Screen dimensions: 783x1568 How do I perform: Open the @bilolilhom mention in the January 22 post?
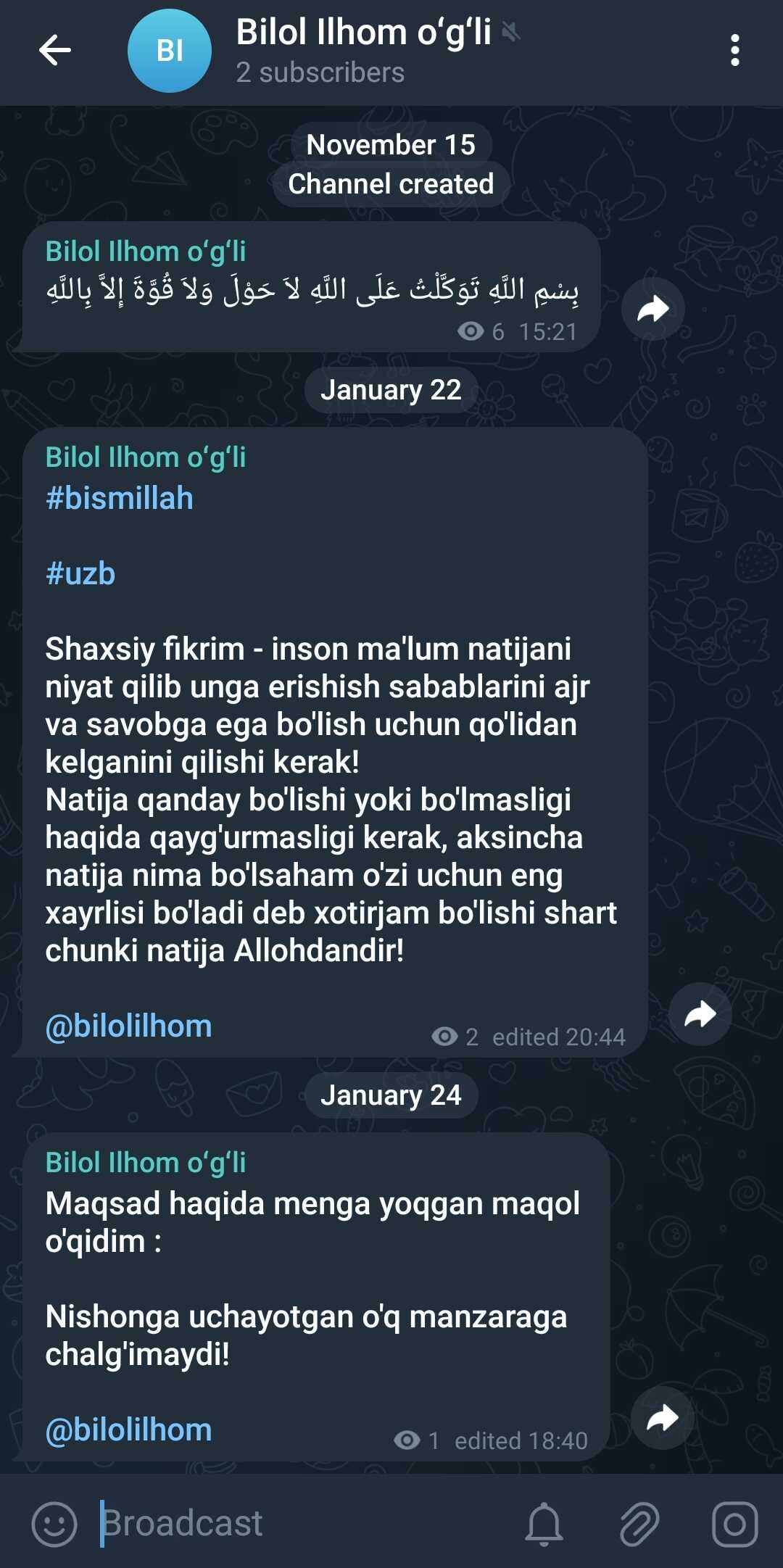[128, 1026]
